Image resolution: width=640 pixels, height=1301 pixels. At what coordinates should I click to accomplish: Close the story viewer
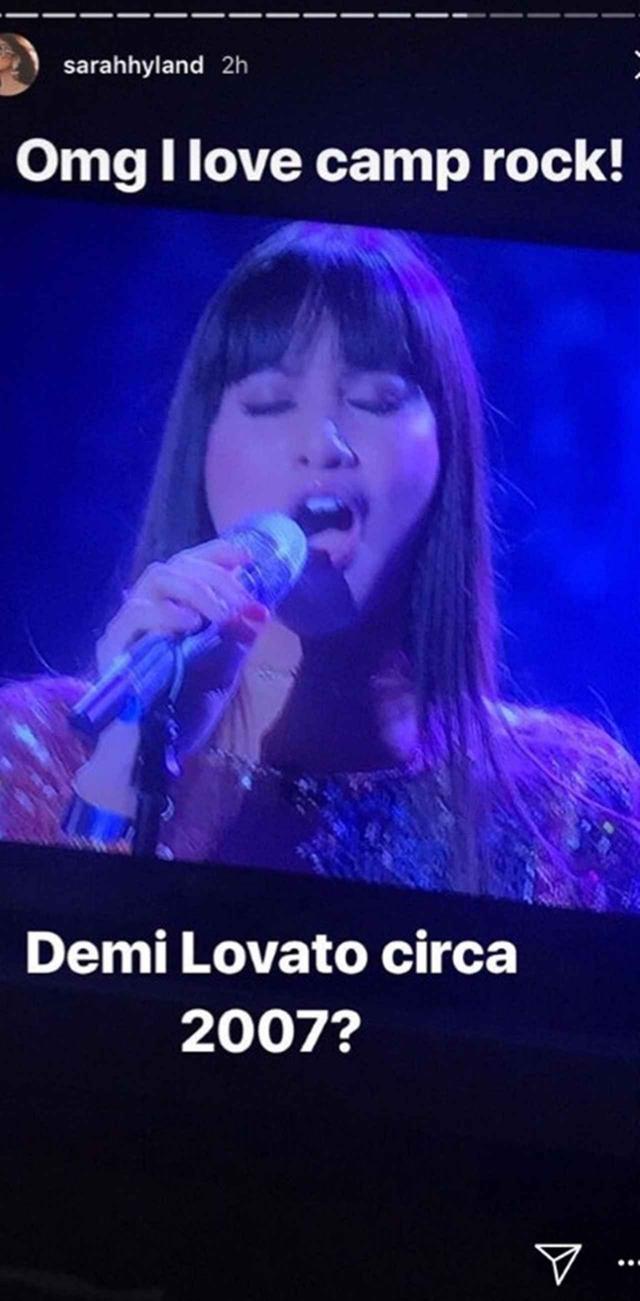pos(636,66)
